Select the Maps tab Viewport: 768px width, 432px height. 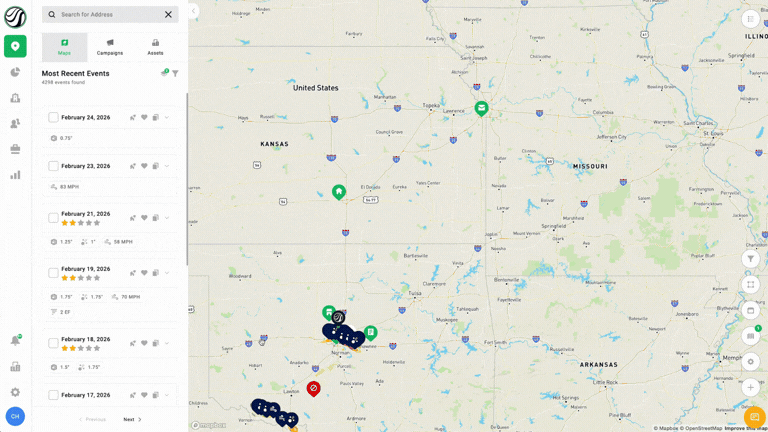click(x=64, y=47)
